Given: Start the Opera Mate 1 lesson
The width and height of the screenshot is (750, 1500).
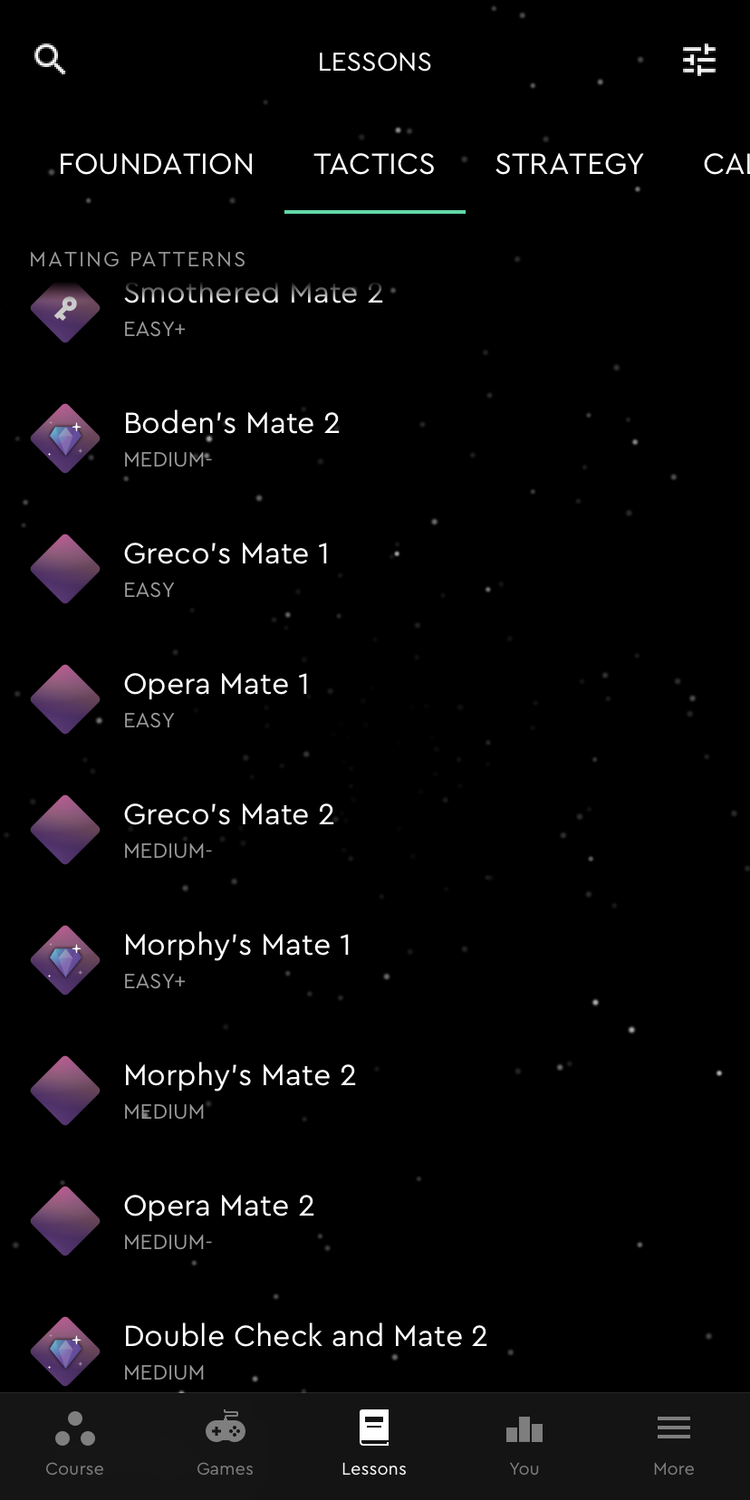Looking at the screenshot, I should point(216,698).
